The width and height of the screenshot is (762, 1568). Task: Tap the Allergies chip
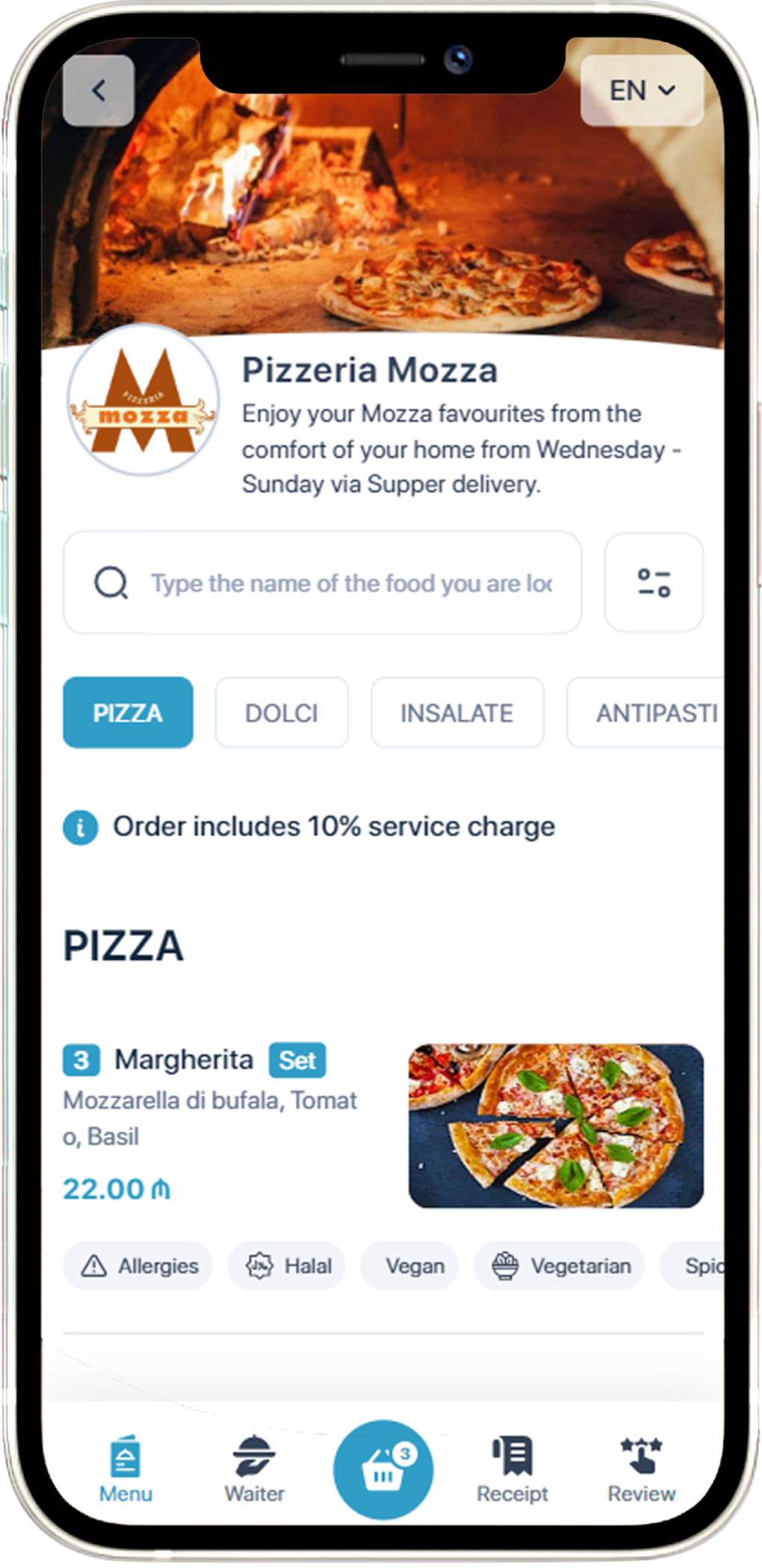tap(138, 1266)
